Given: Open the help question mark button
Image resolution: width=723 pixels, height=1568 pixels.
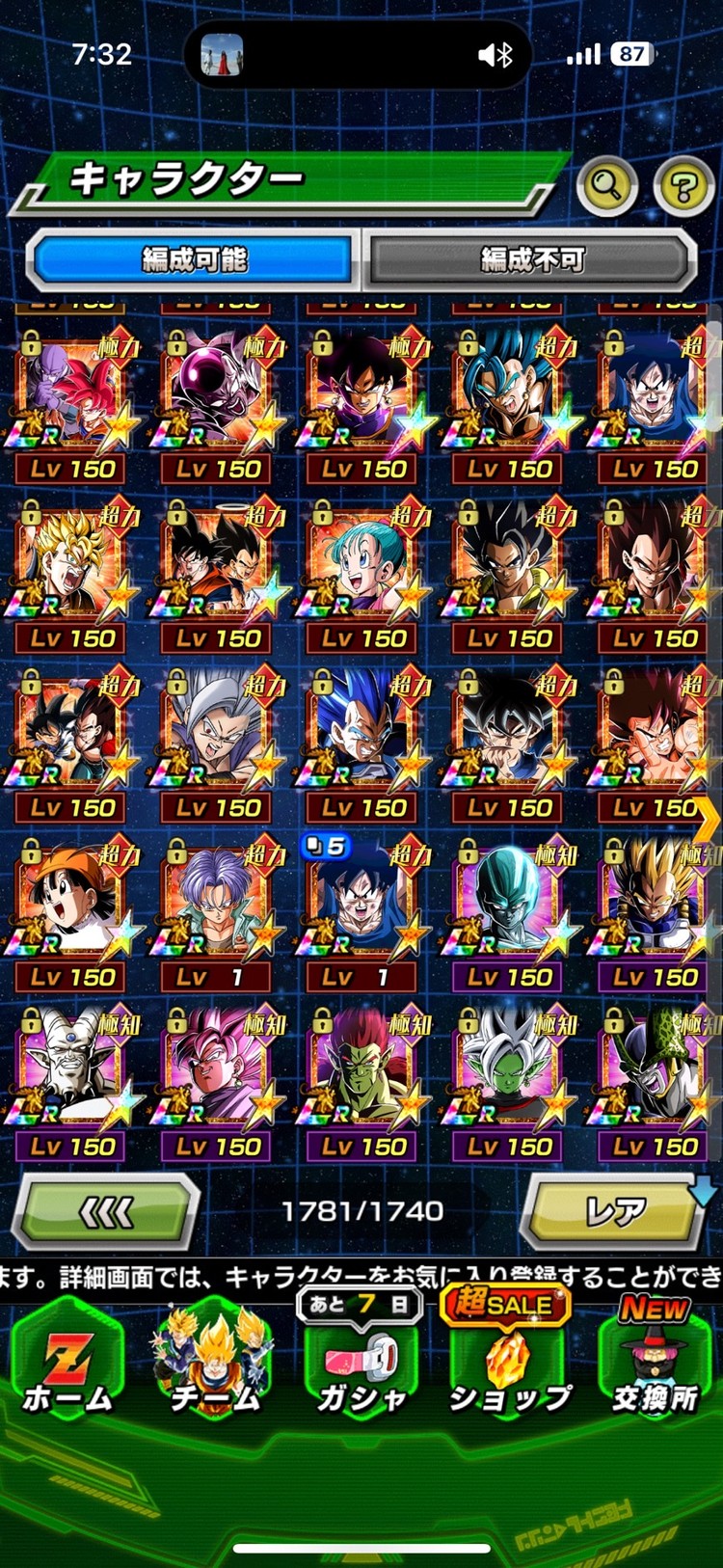Looking at the screenshot, I should pos(683,185).
